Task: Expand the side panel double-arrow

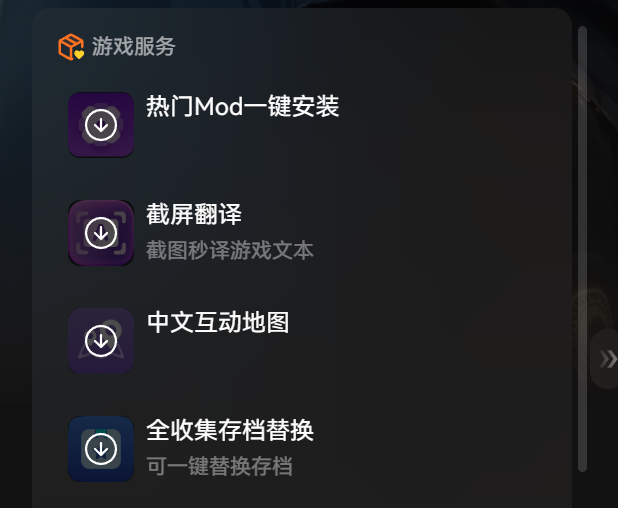Action: coord(607,359)
